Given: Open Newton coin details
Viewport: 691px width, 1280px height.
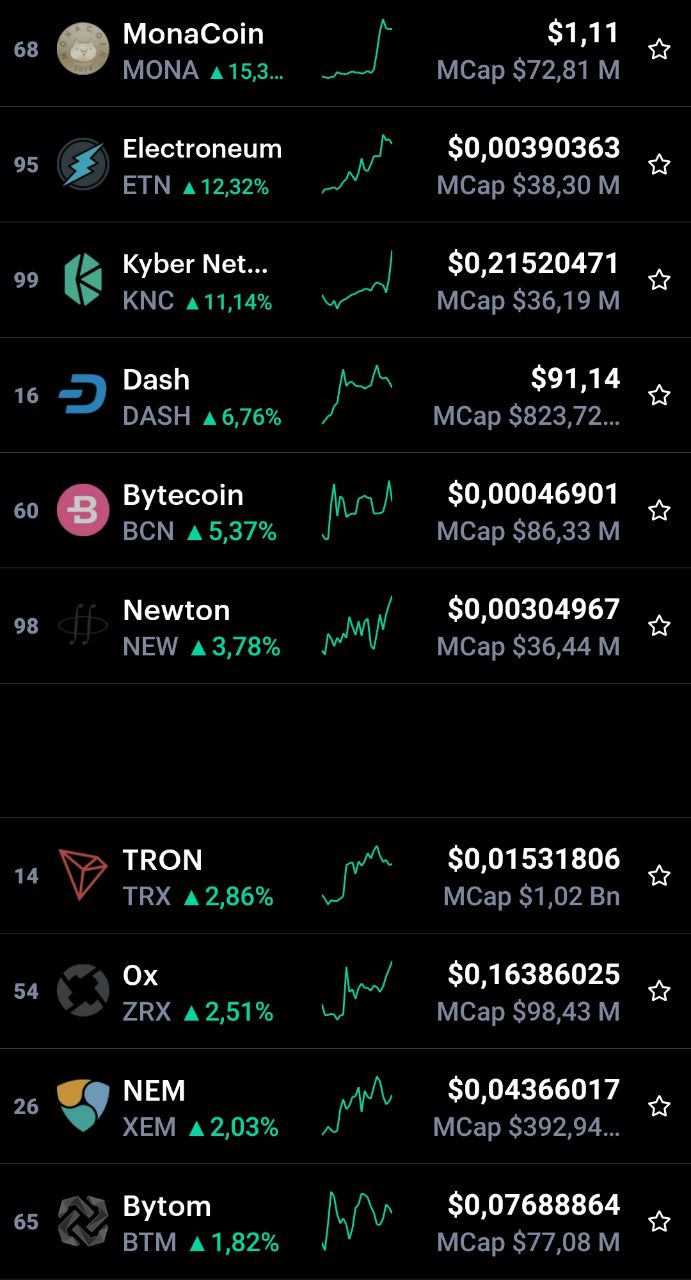Looking at the screenshot, I should [x=345, y=626].
